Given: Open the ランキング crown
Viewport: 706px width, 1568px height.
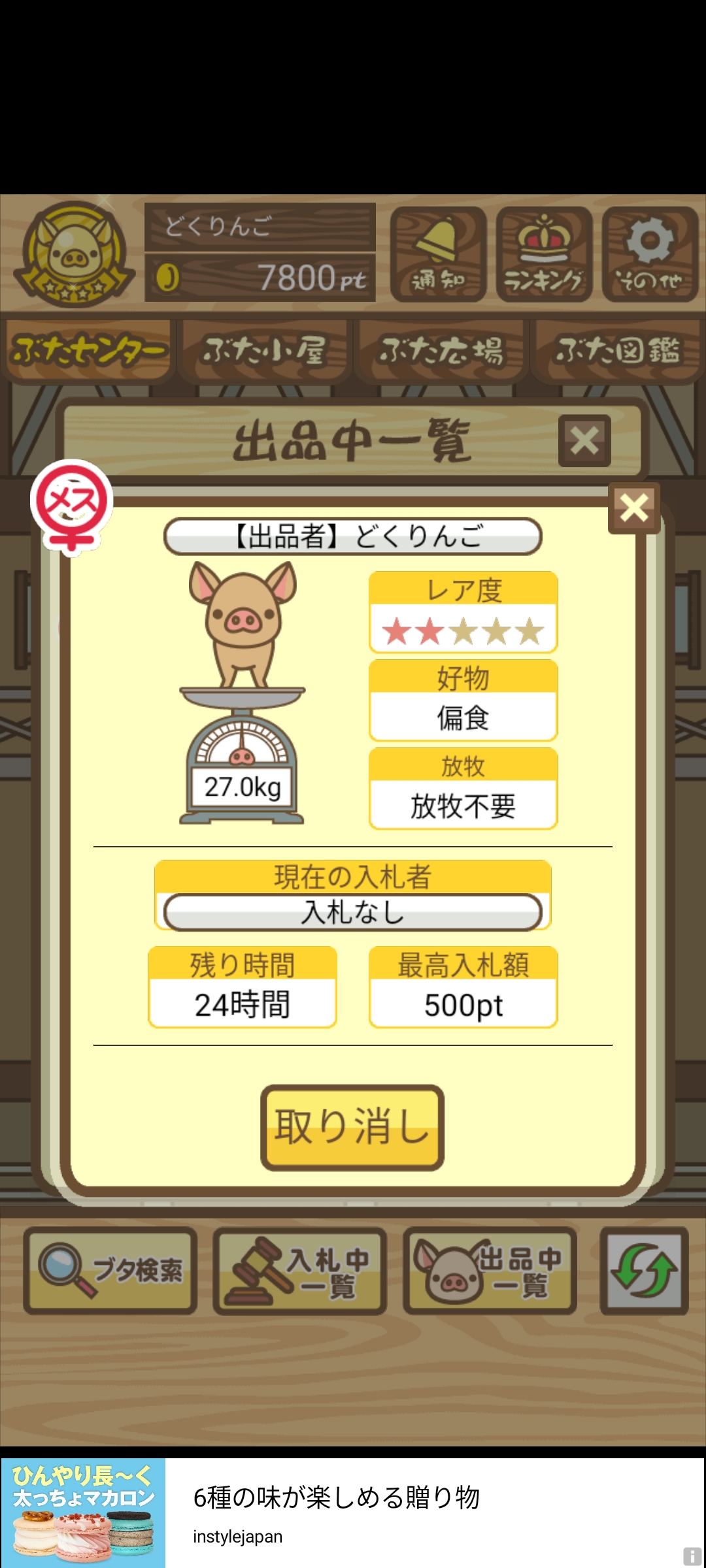Looking at the screenshot, I should pos(544,255).
